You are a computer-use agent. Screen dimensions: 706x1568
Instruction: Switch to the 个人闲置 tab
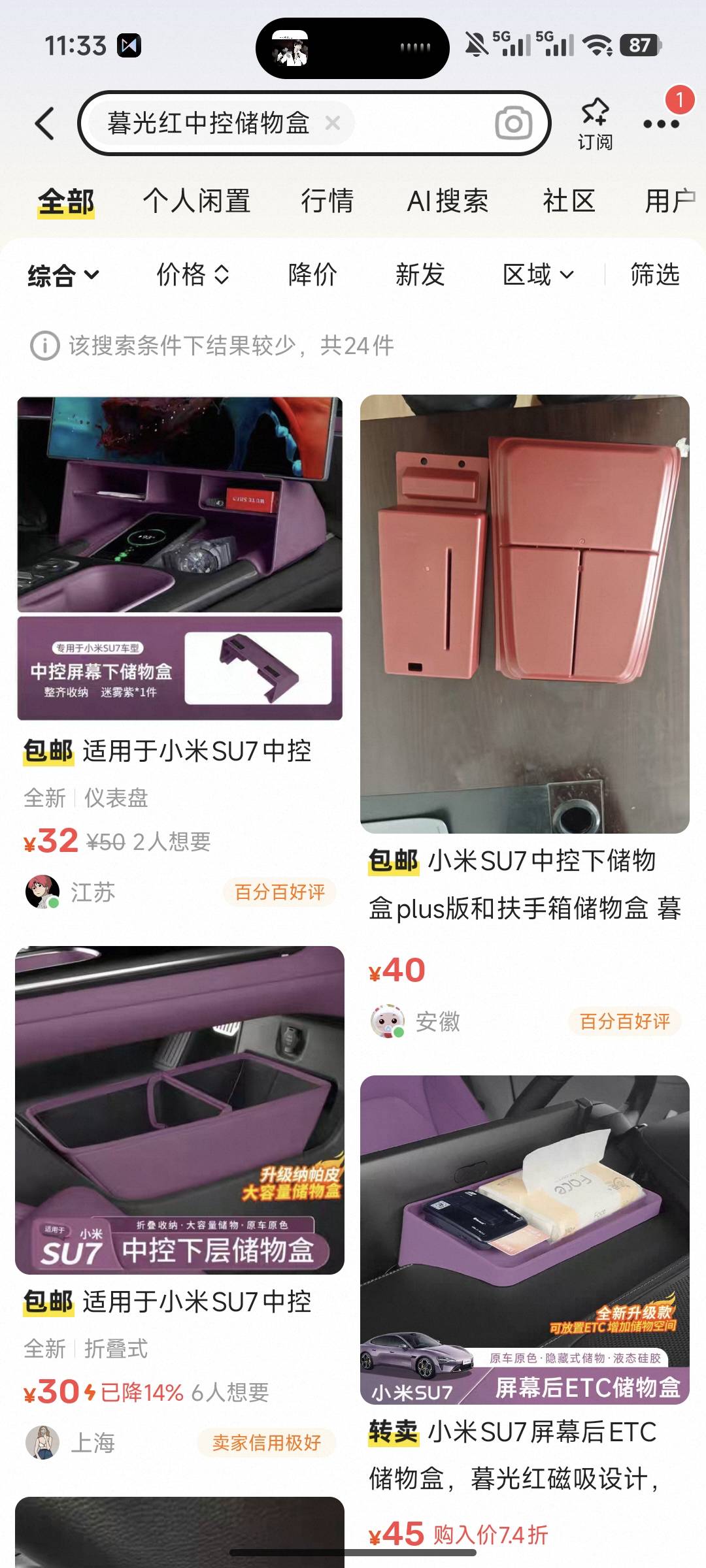pyautogui.click(x=197, y=201)
